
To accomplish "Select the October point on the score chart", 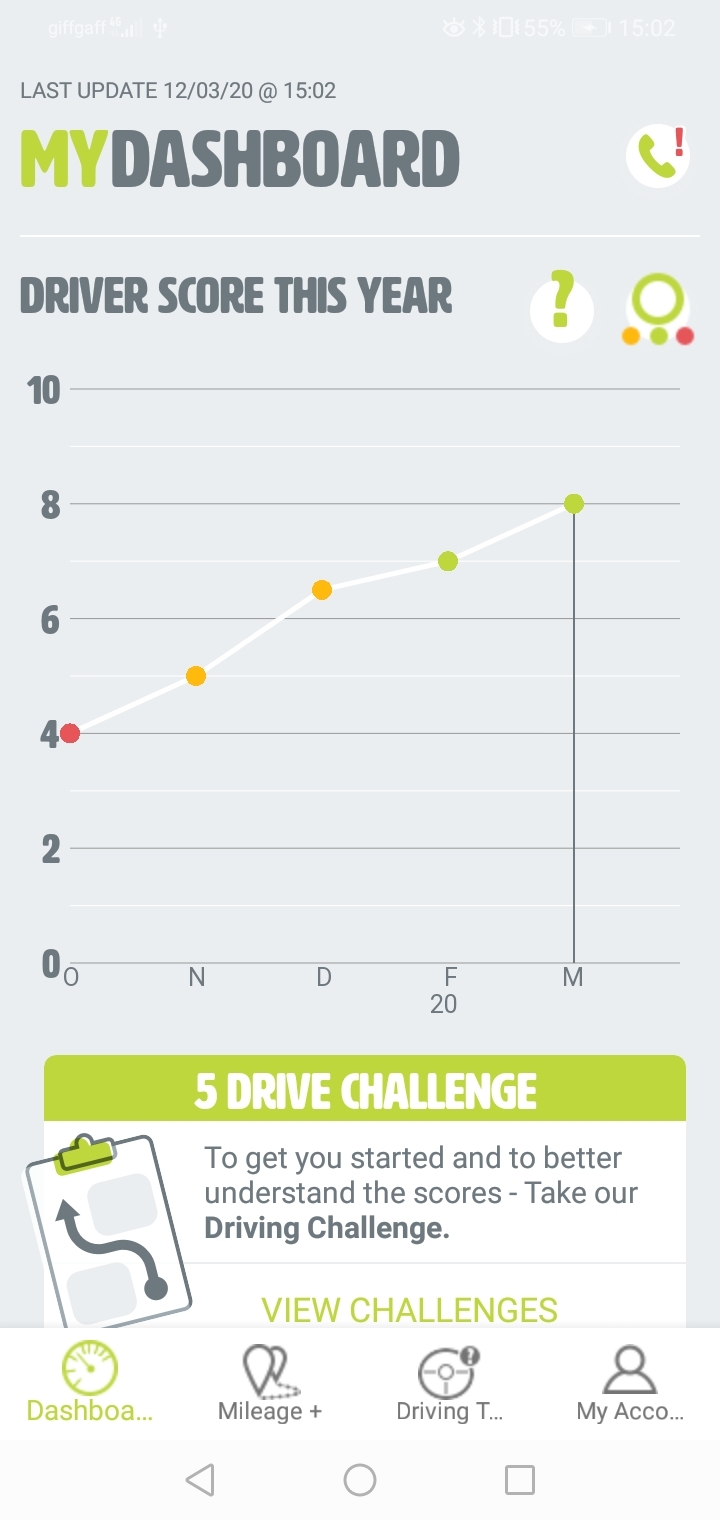I will tap(70, 733).
